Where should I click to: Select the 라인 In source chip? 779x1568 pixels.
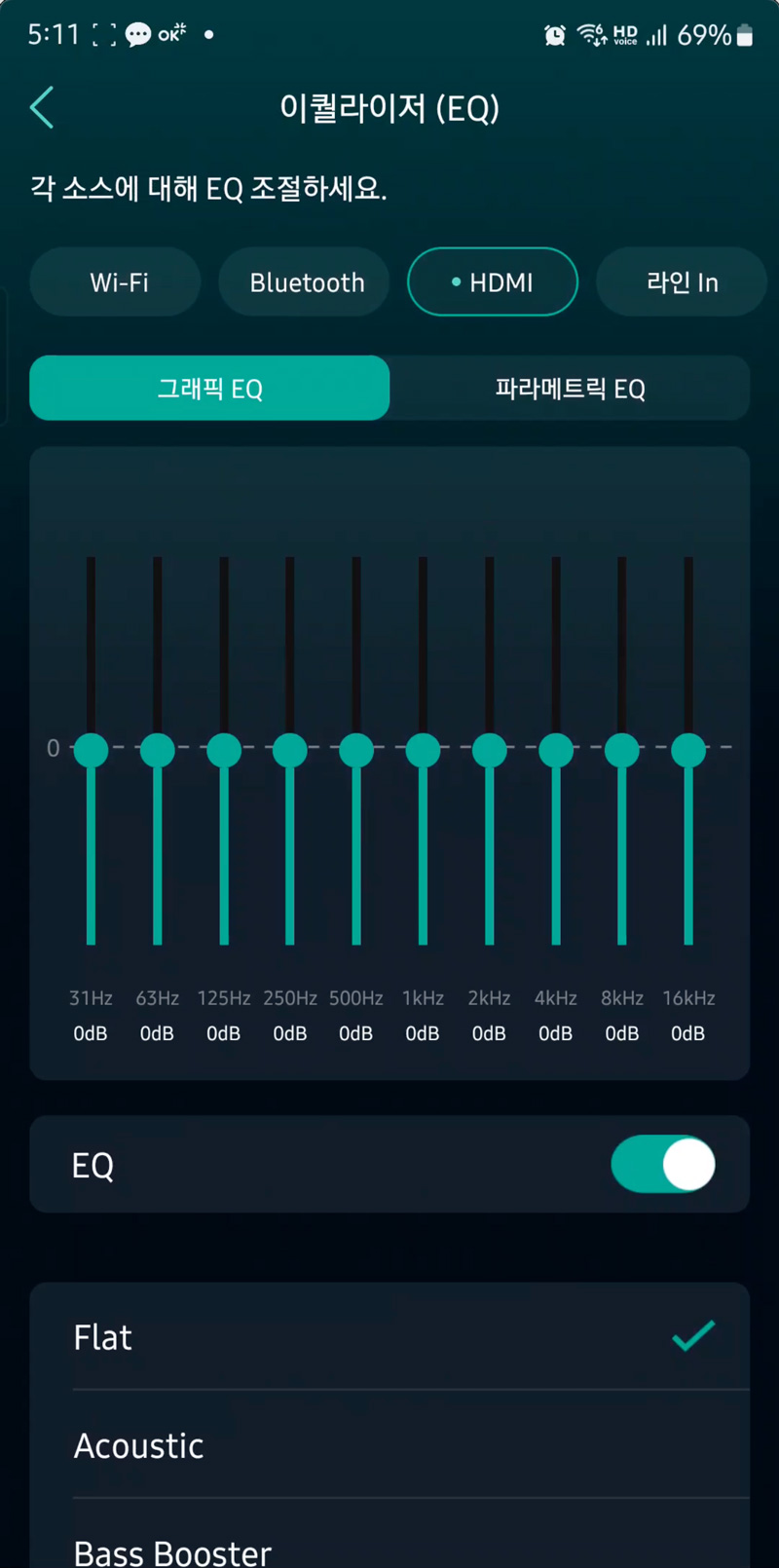[681, 282]
